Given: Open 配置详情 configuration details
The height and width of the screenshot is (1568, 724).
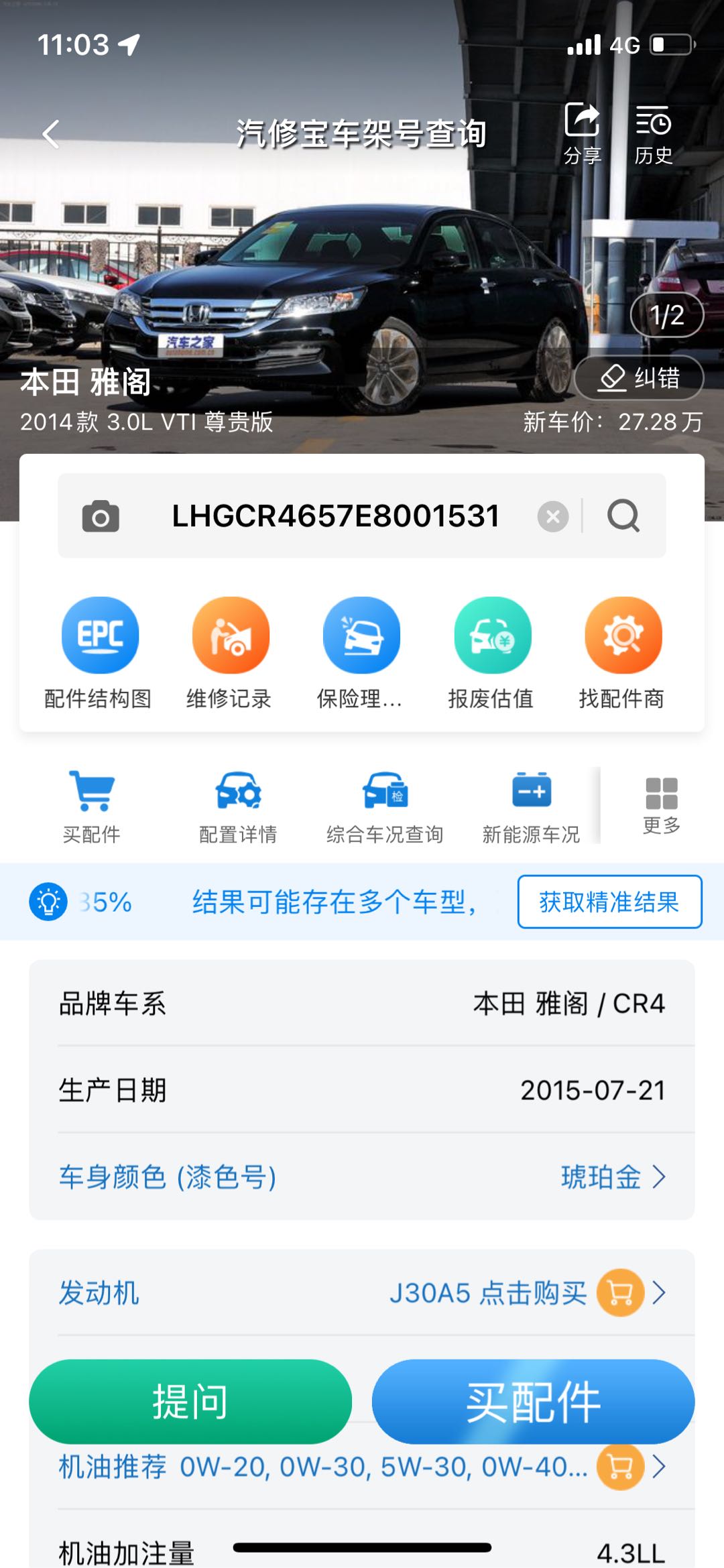Looking at the screenshot, I should pos(238,807).
